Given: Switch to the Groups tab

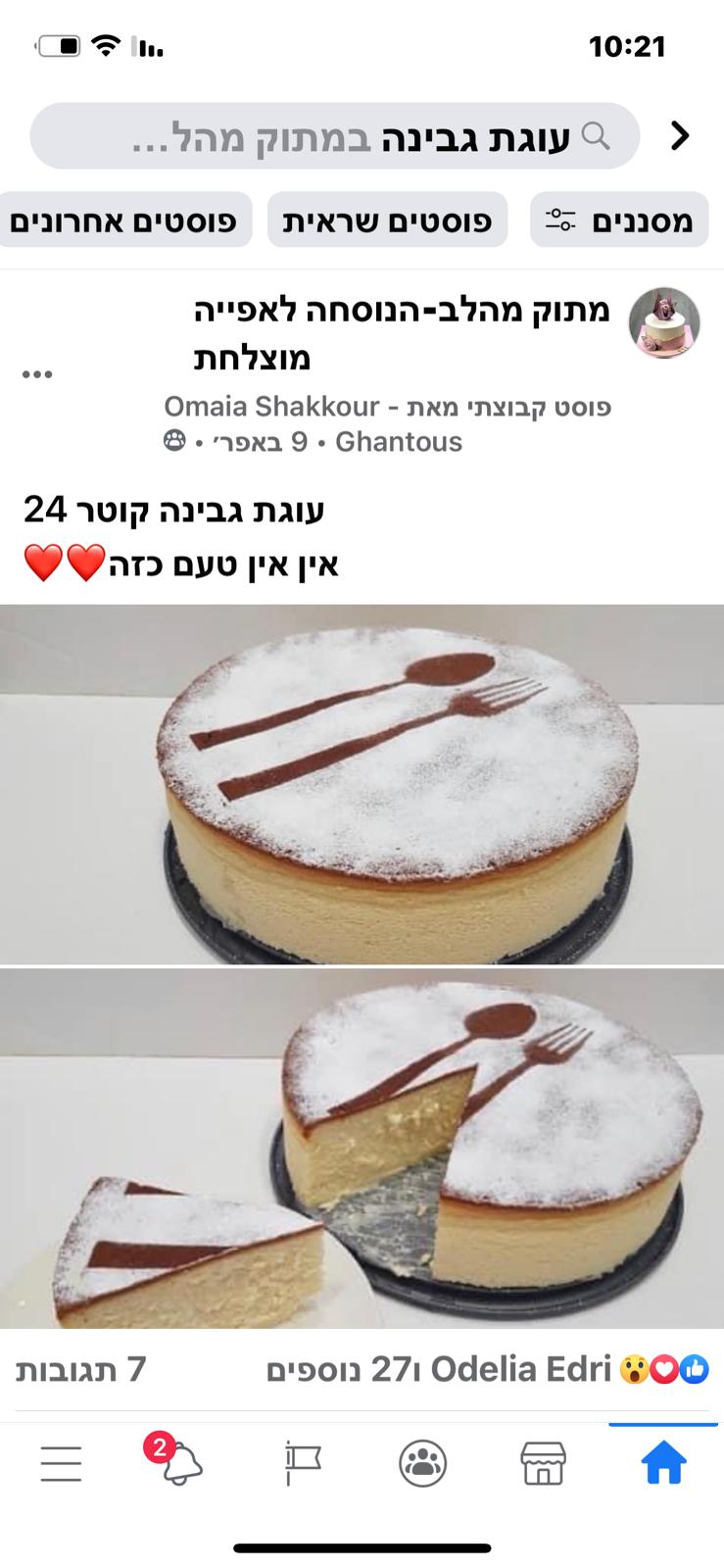Looking at the screenshot, I should 422,1464.
